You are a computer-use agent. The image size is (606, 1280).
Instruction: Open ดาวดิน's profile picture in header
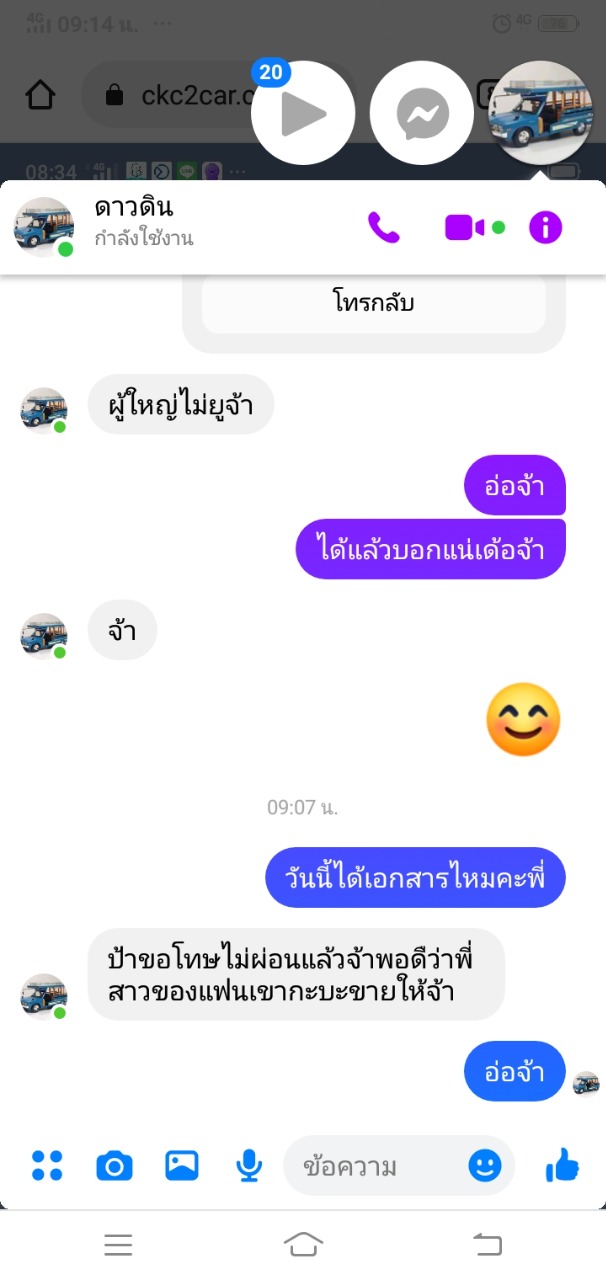(44, 227)
